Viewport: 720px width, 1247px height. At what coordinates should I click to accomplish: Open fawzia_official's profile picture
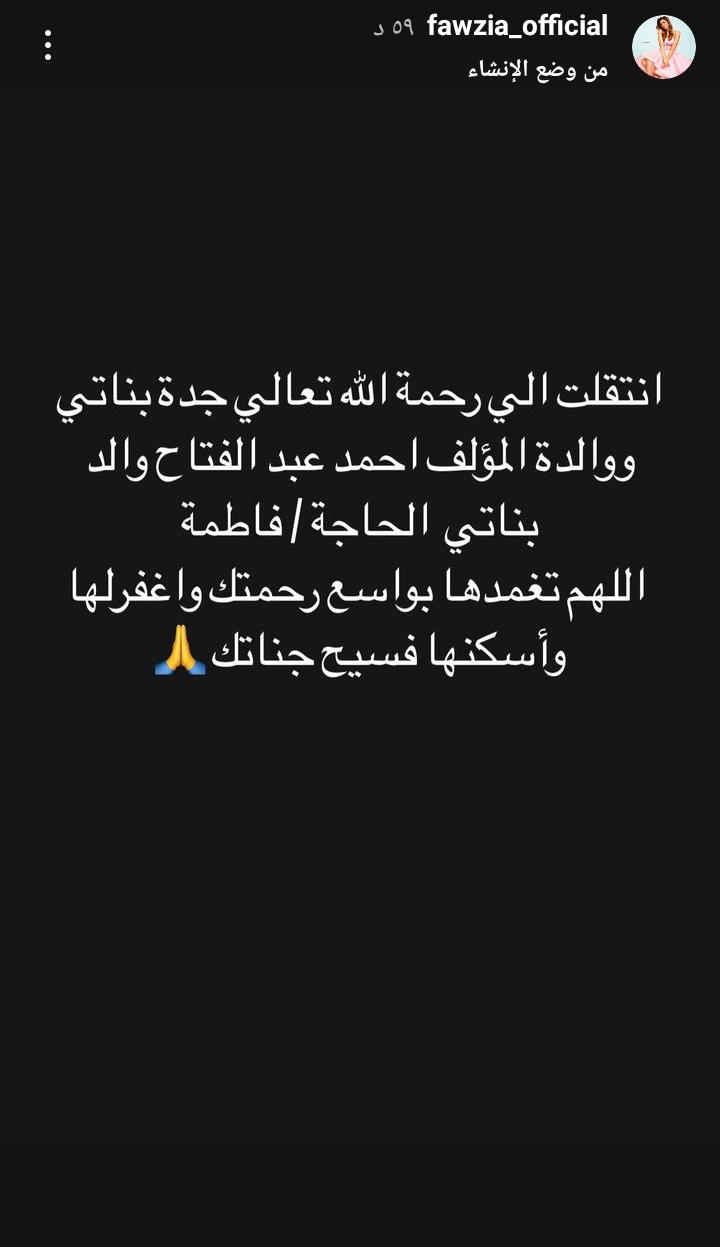tap(663, 46)
